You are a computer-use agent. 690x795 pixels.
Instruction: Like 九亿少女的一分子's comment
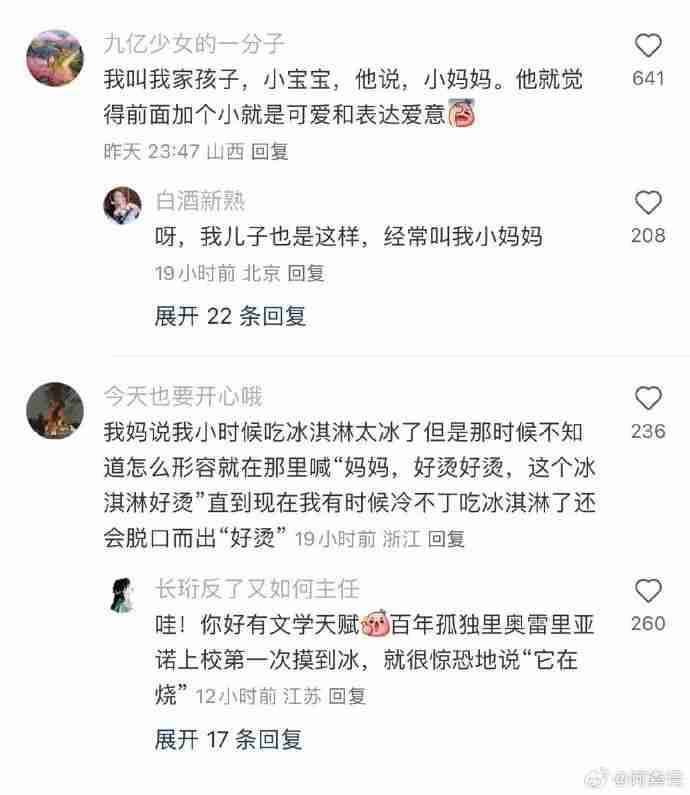tap(648, 46)
